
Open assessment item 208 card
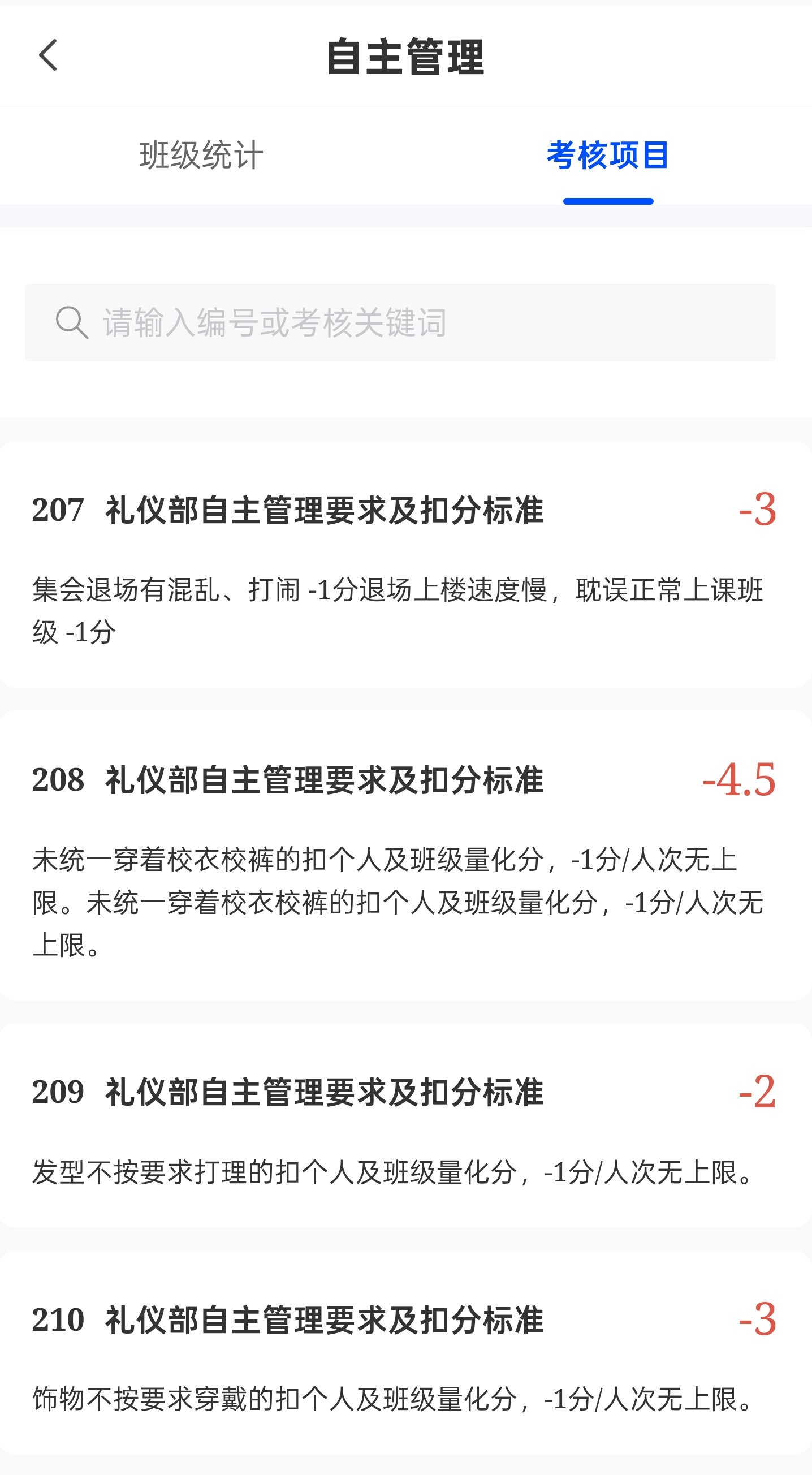(404, 856)
